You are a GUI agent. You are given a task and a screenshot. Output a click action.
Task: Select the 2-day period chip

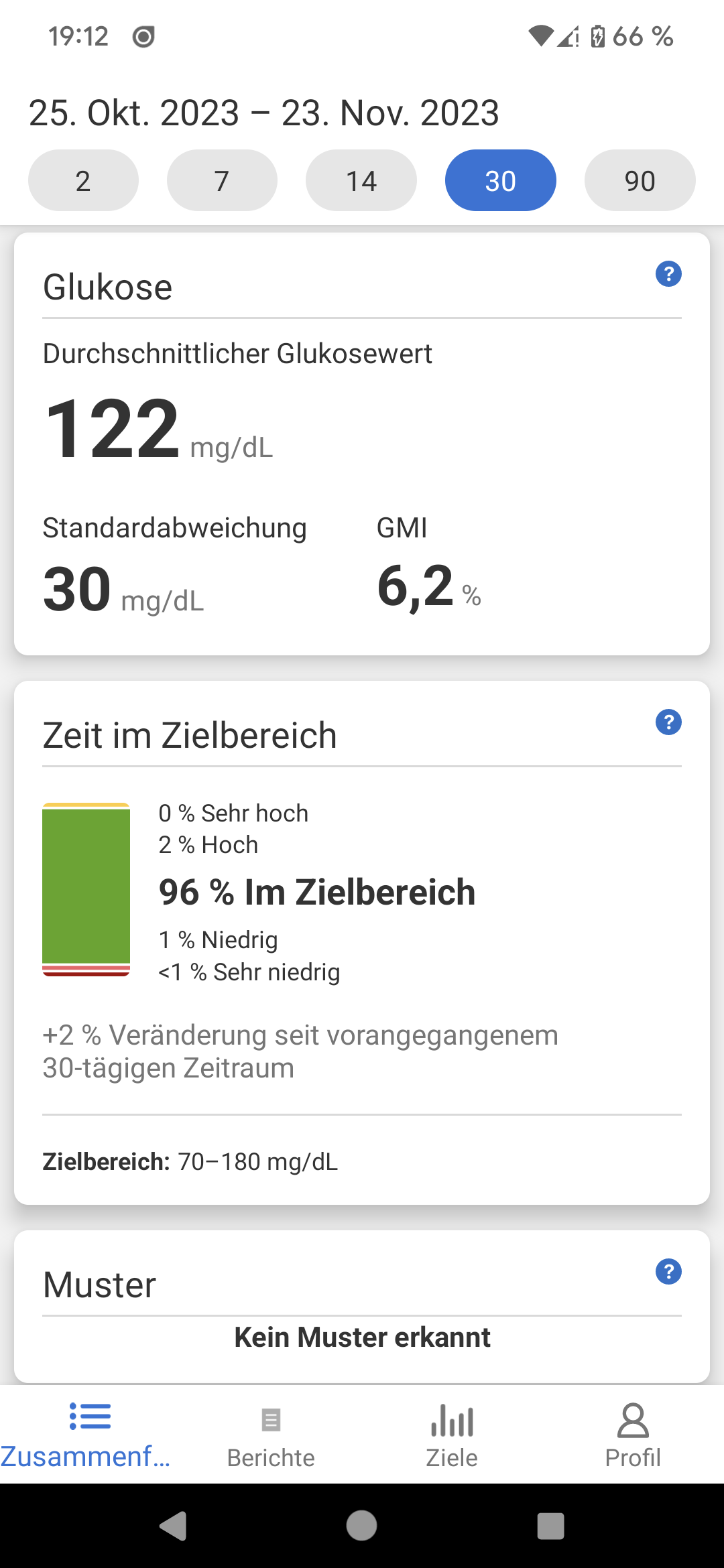(83, 180)
